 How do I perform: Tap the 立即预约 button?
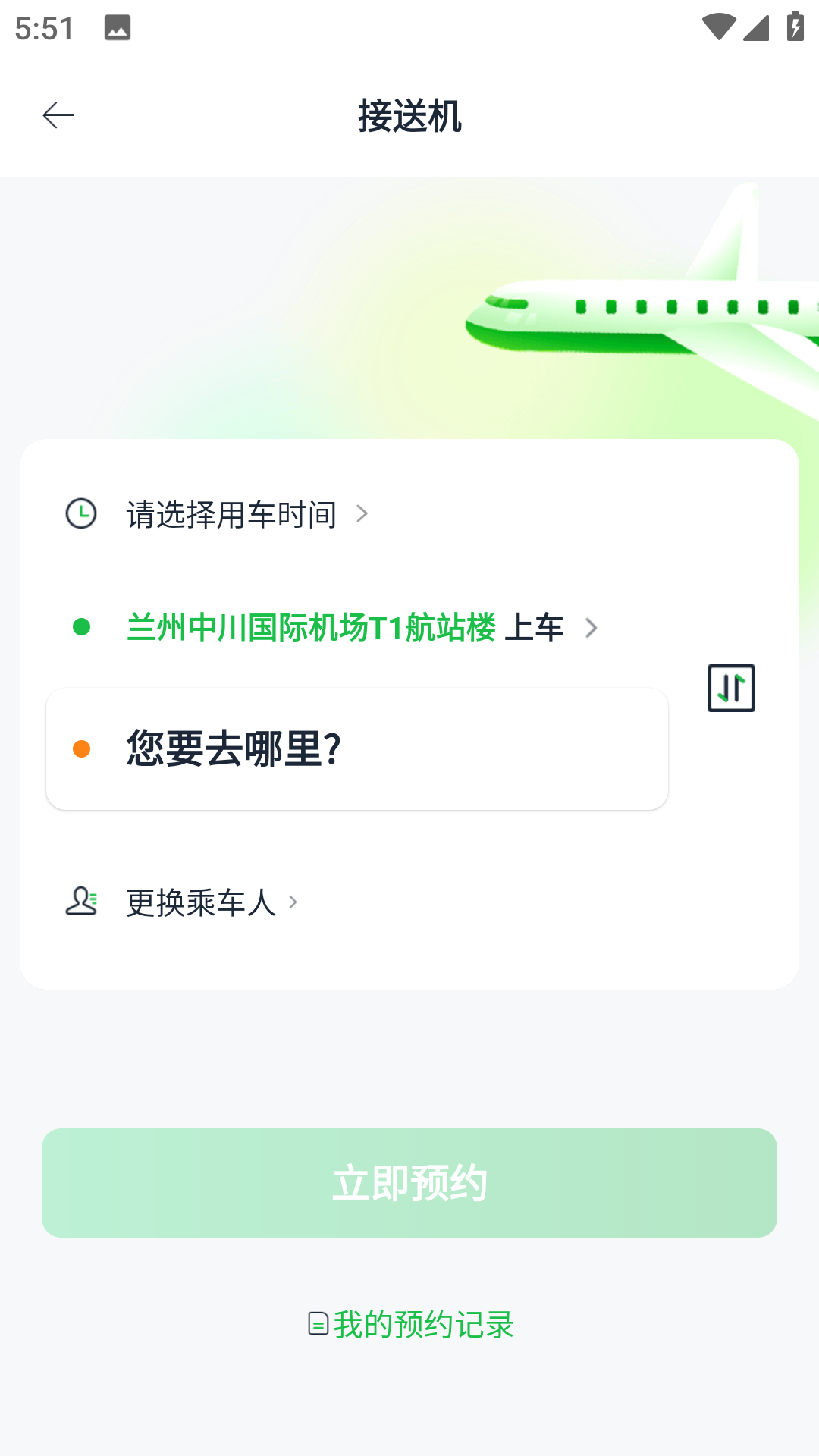[x=409, y=1183]
